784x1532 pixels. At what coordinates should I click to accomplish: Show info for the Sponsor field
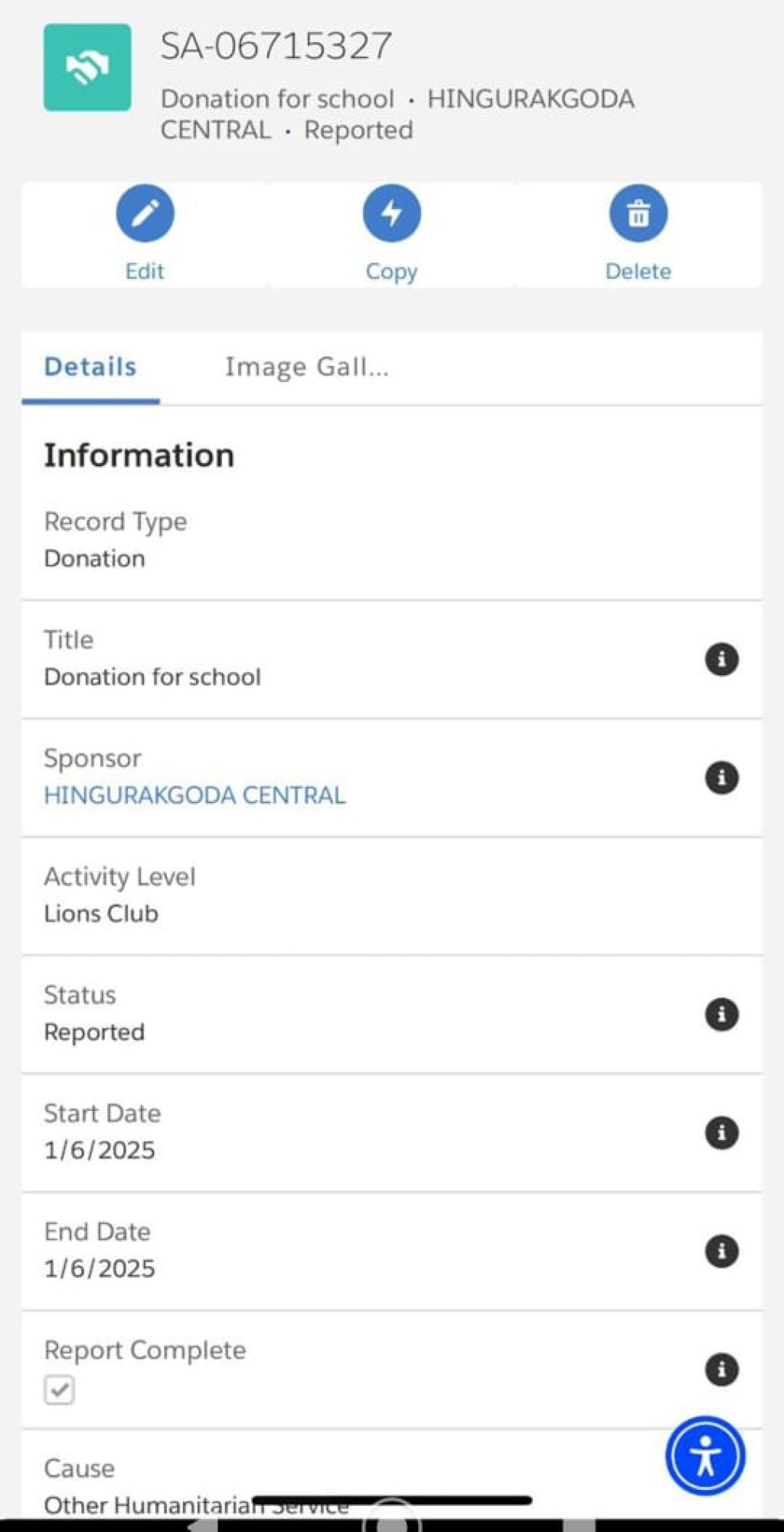pos(721,777)
